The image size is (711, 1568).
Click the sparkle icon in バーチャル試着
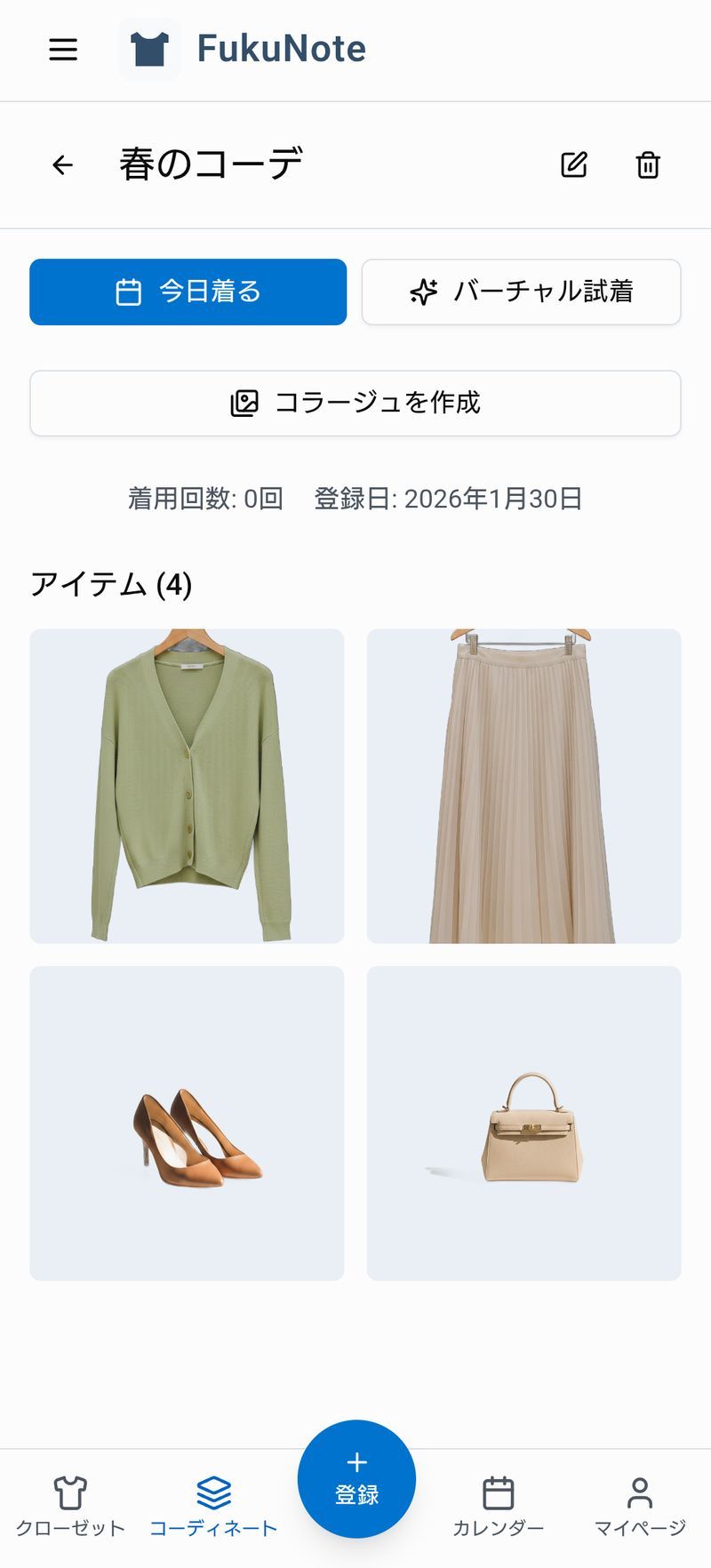click(424, 292)
